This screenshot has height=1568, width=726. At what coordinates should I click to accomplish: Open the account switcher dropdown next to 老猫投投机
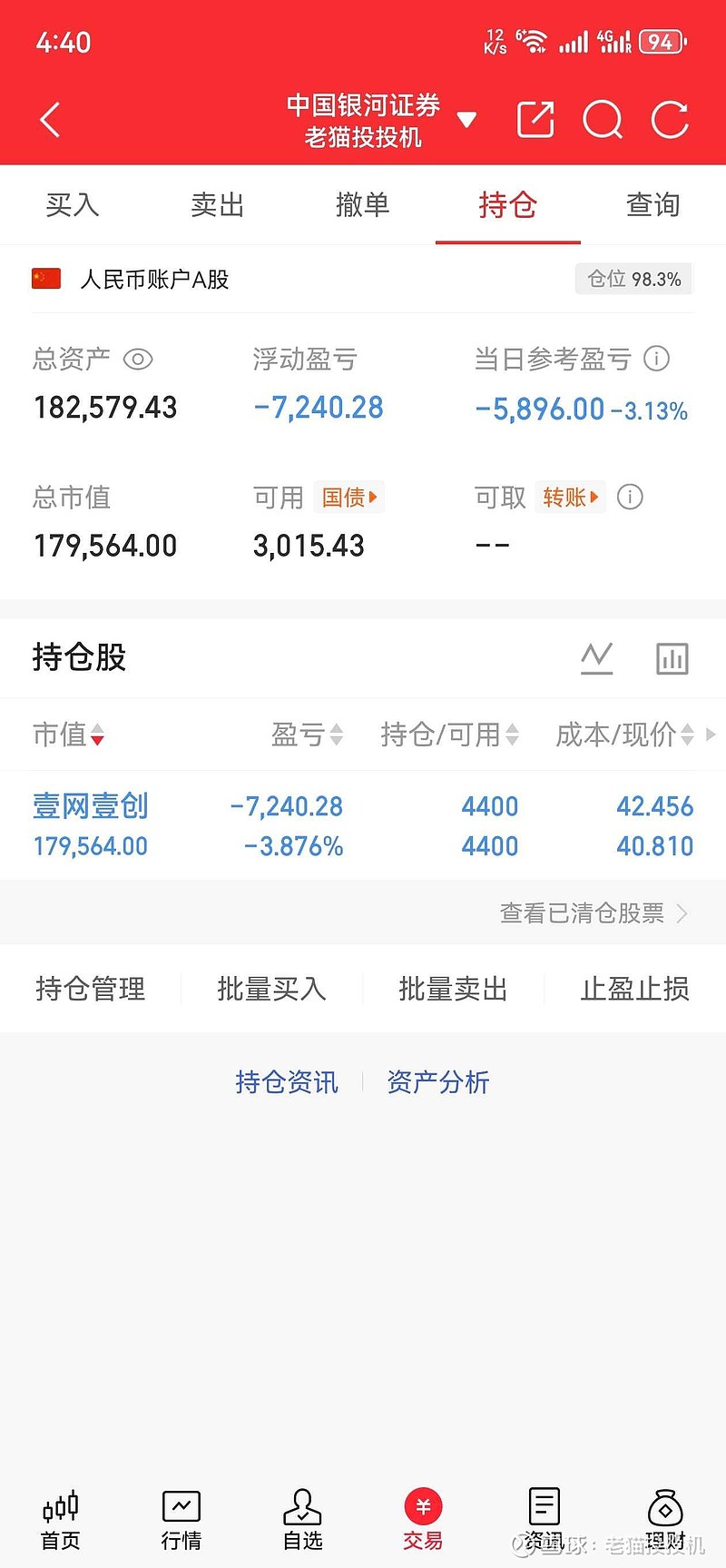click(466, 119)
